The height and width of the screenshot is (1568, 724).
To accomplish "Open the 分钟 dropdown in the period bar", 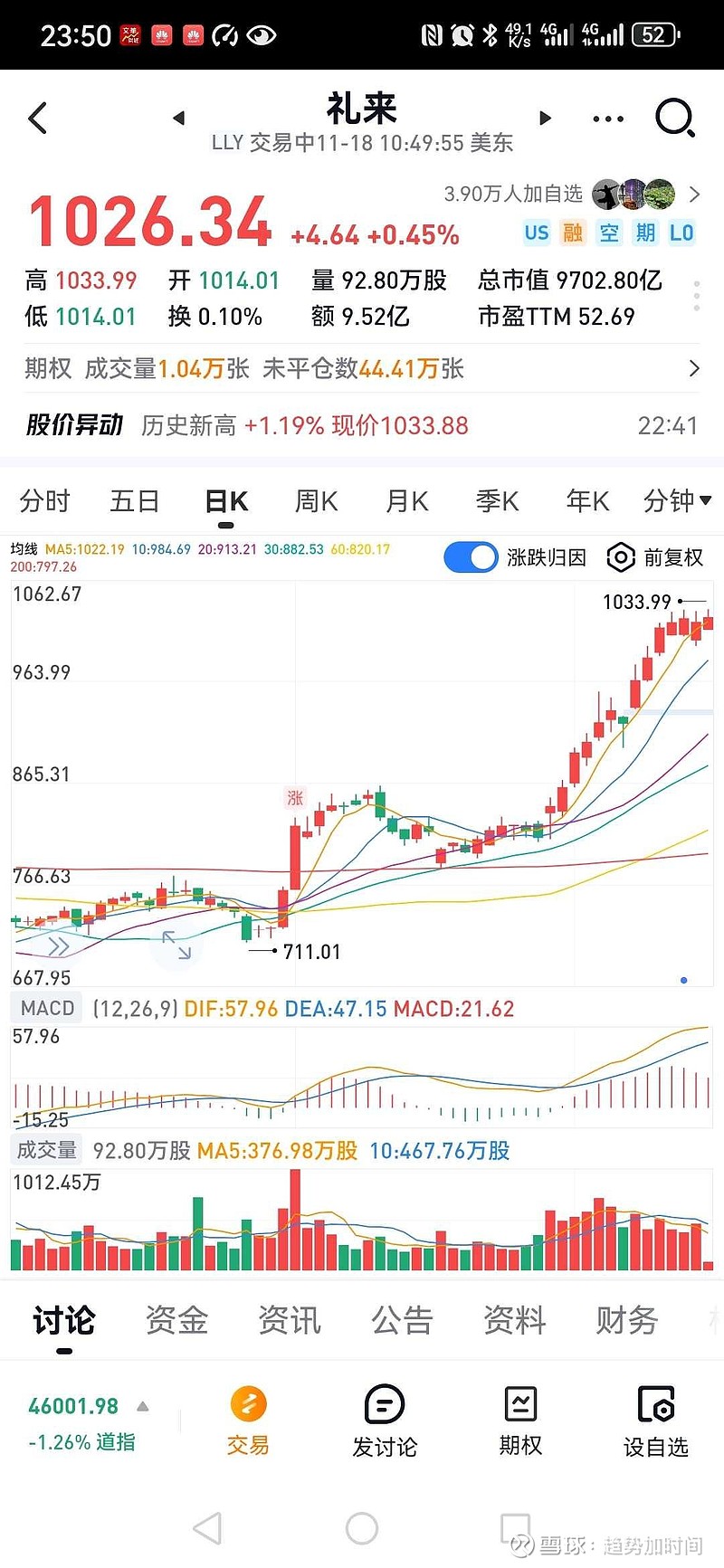I will click(675, 500).
